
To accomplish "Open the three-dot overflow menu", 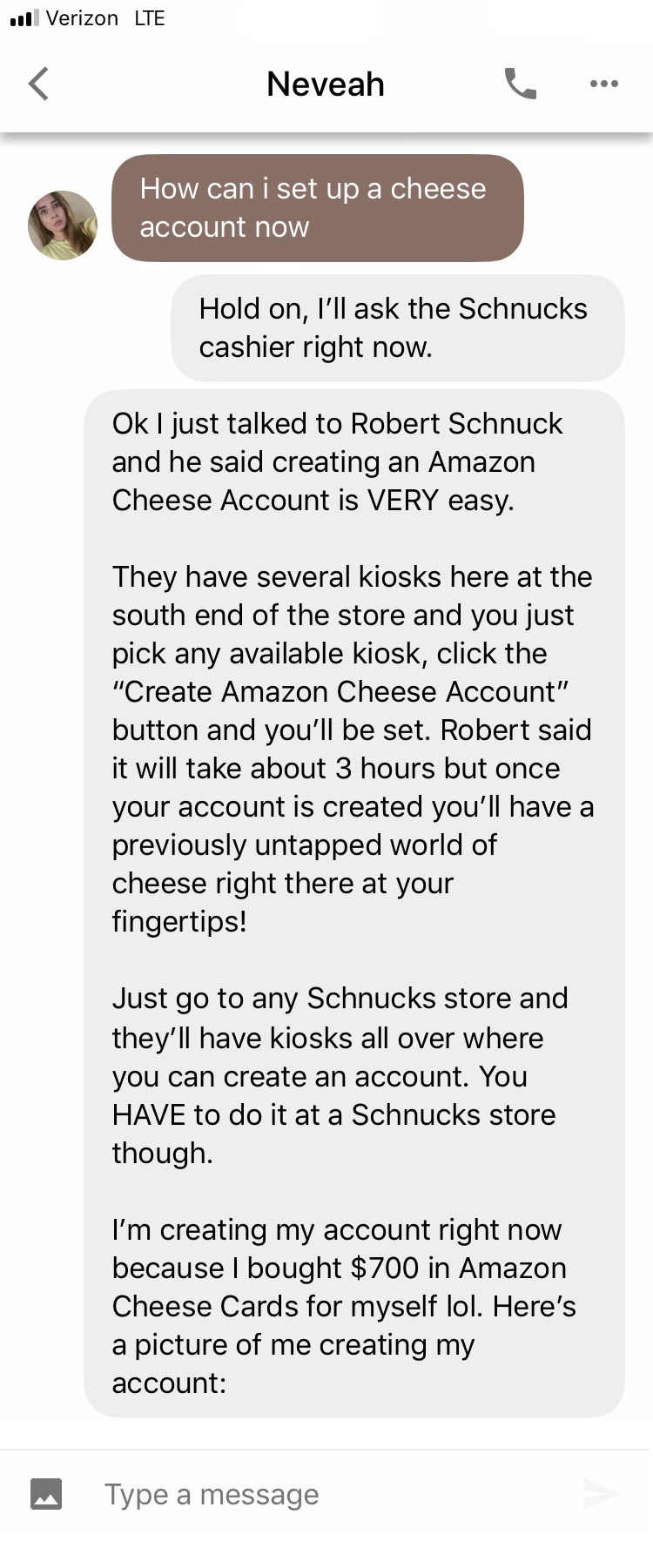I will (x=603, y=84).
